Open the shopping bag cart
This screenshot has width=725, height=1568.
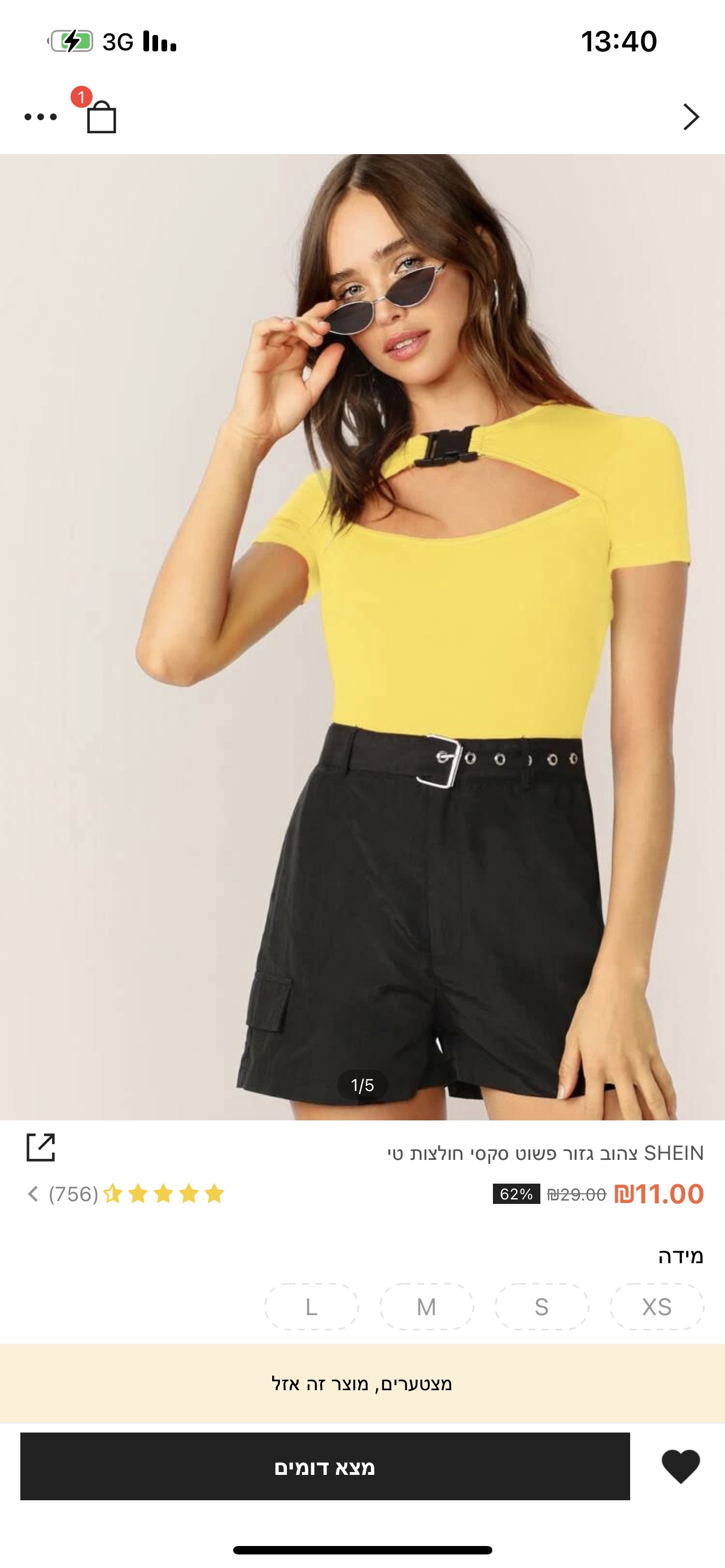(x=101, y=116)
